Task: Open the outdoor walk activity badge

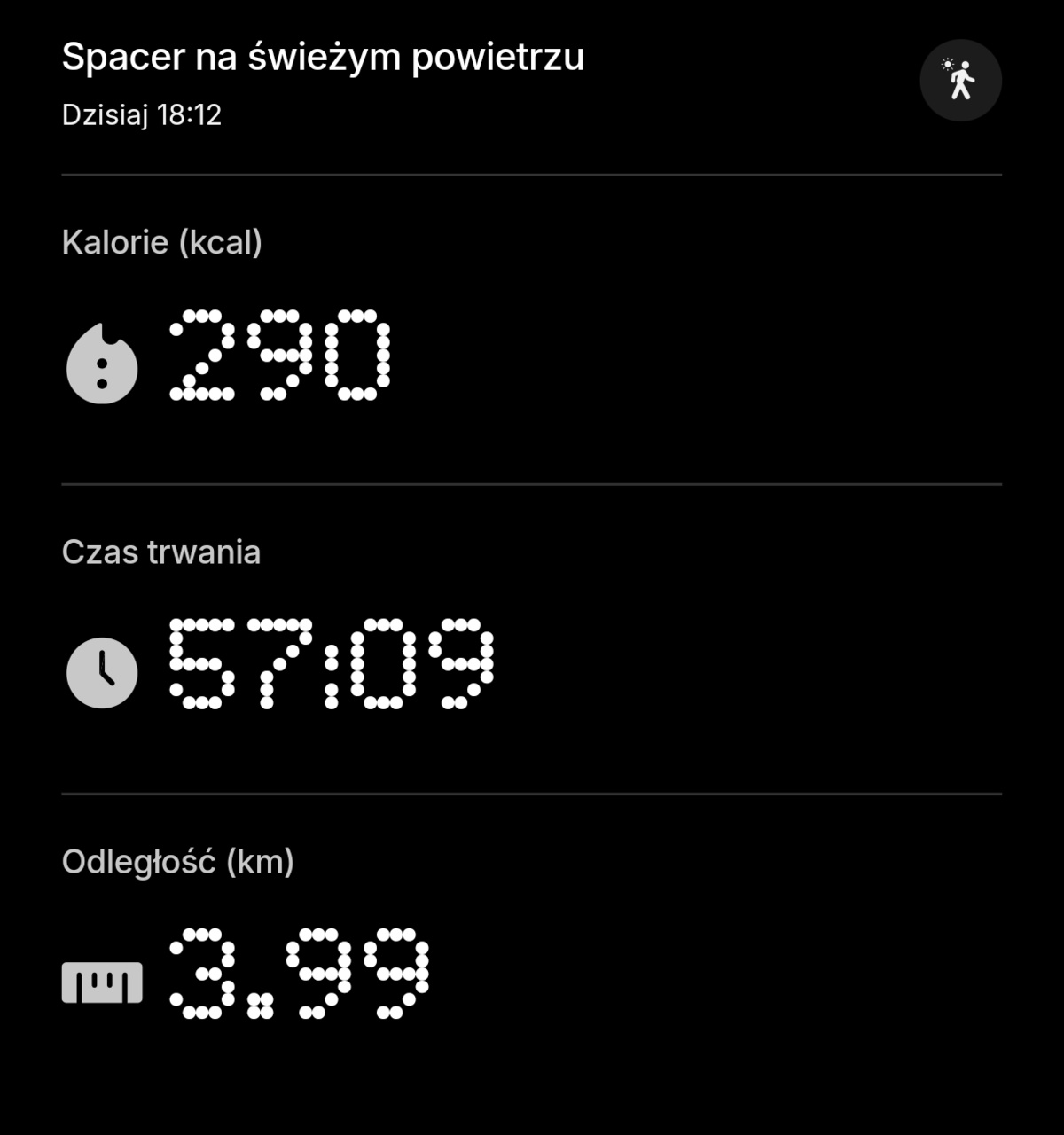Action: [x=961, y=80]
